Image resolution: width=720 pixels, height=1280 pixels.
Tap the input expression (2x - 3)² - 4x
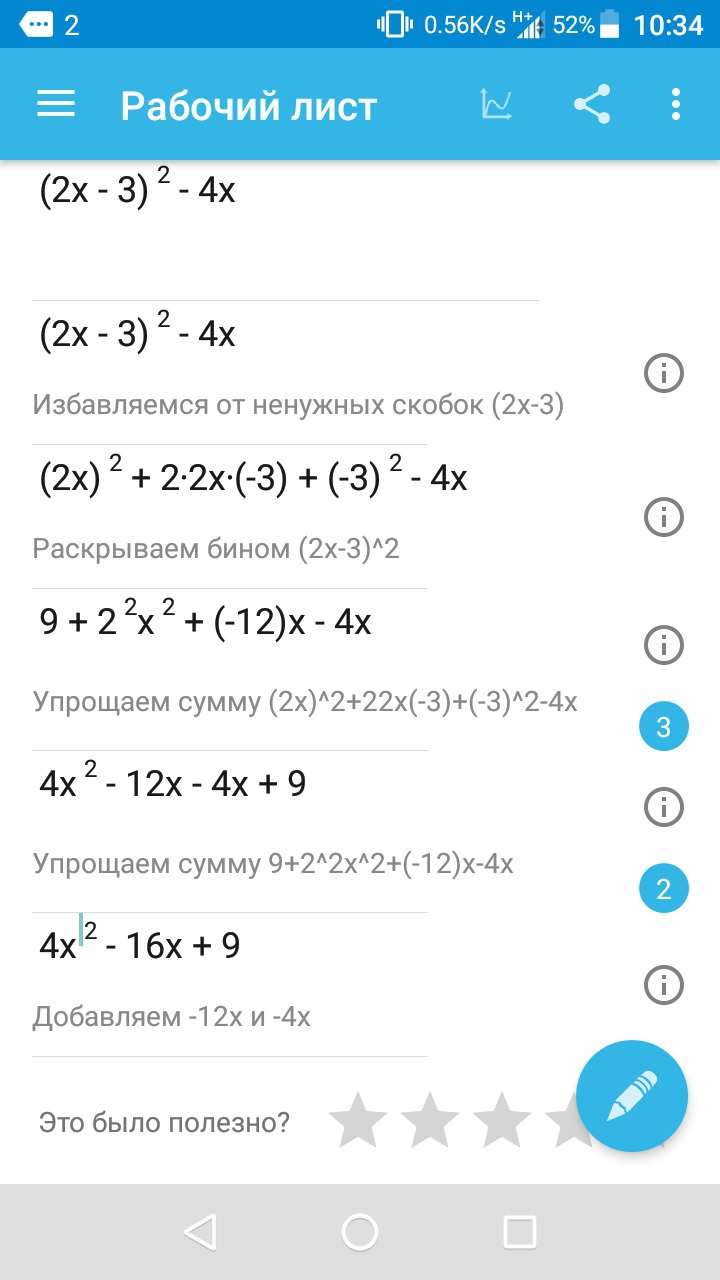138,190
